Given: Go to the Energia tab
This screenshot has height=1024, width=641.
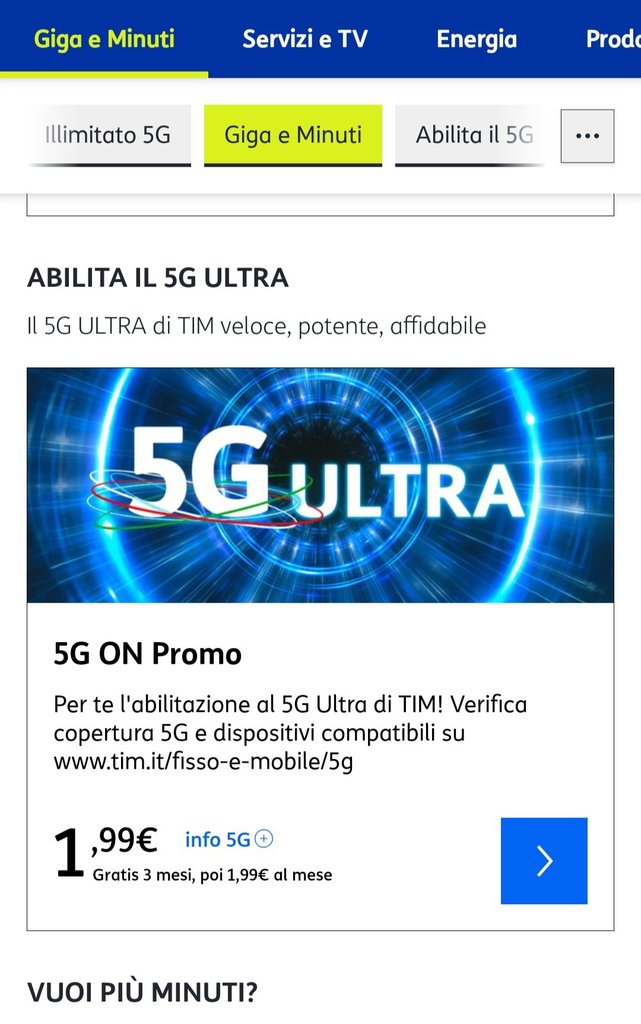Looking at the screenshot, I should pyautogui.click(x=477, y=40).
